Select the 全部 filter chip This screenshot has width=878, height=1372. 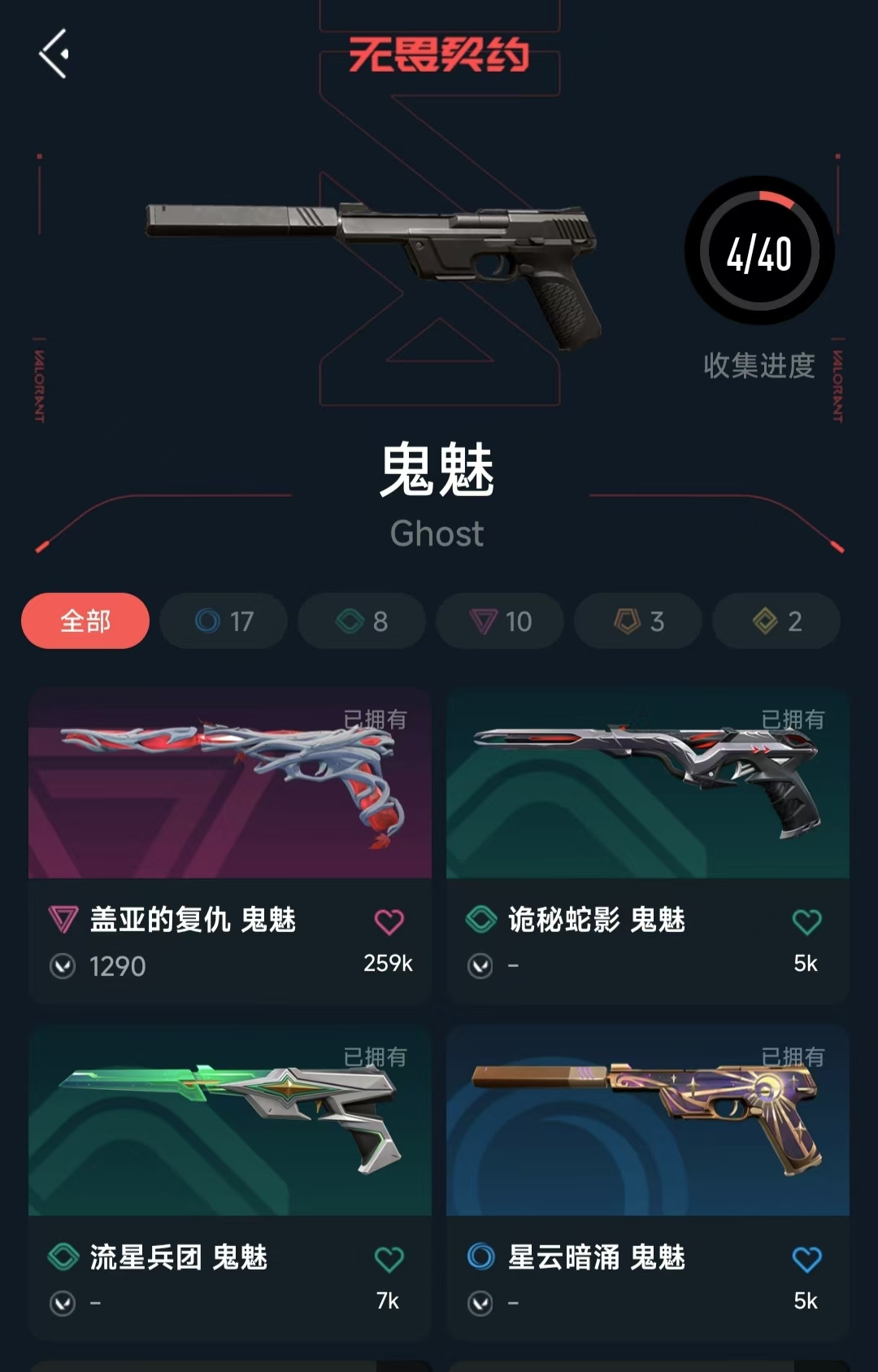point(85,621)
